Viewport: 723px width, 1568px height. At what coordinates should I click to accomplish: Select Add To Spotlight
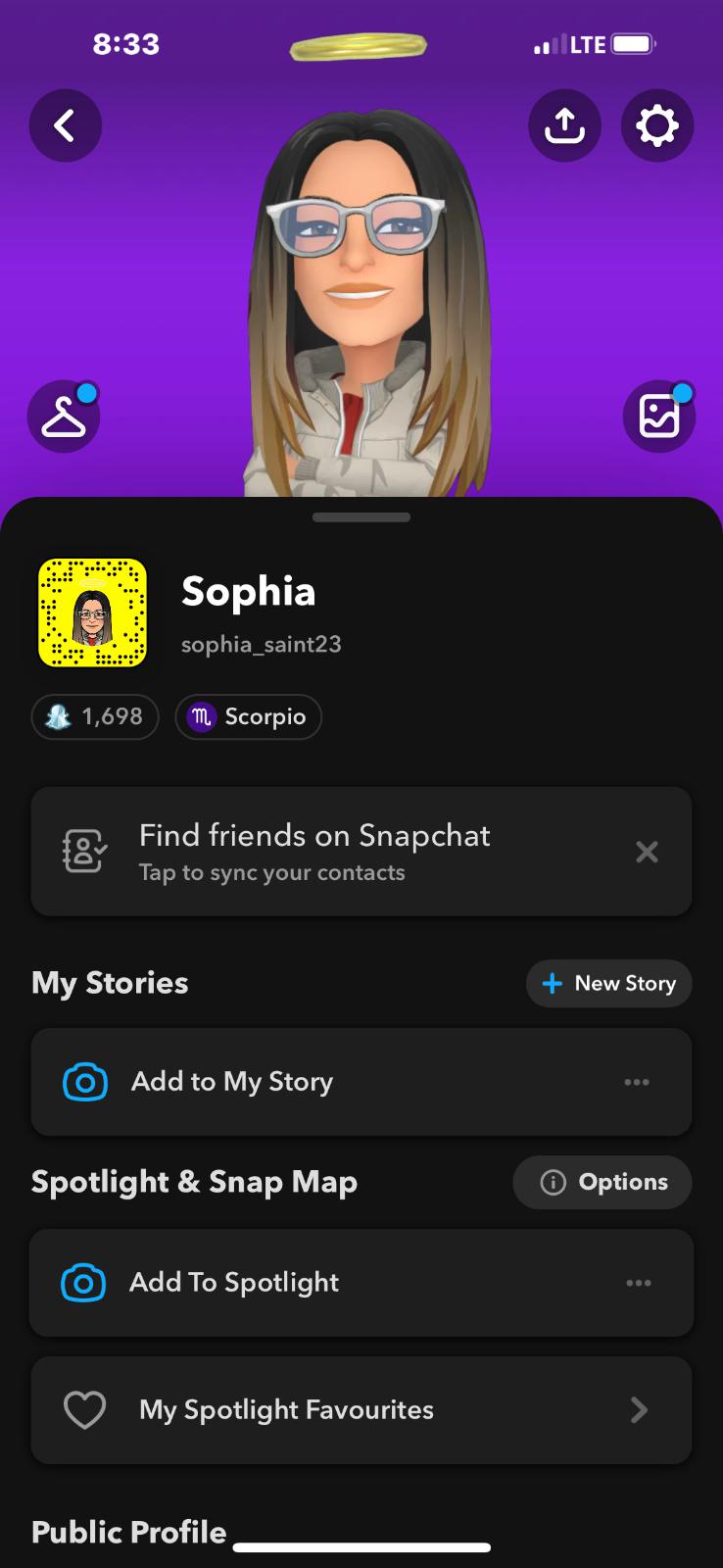[234, 1283]
